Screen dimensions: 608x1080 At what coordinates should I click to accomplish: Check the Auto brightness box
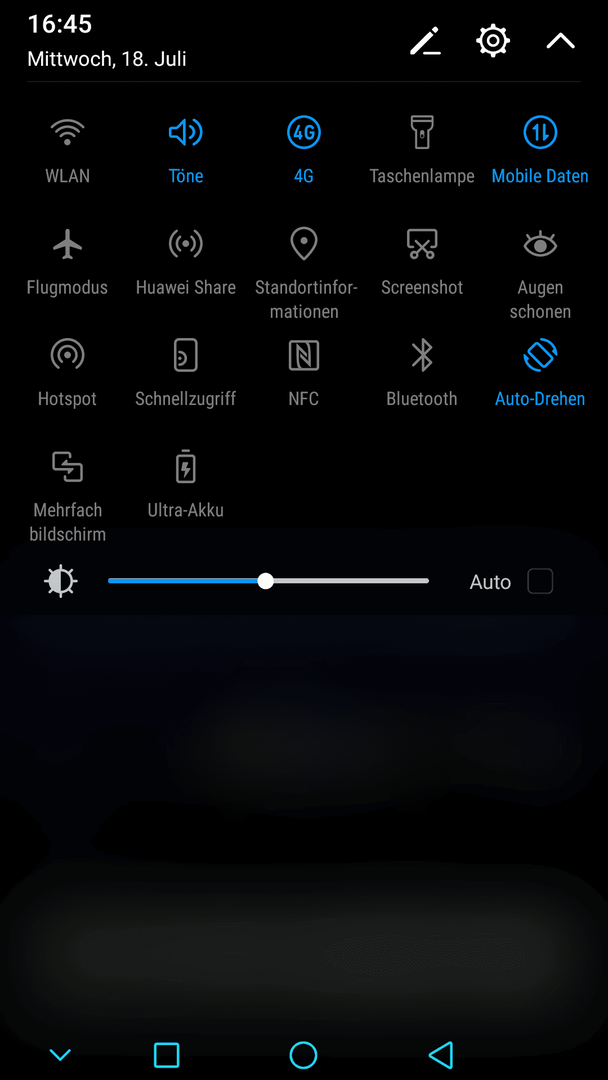pos(540,581)
